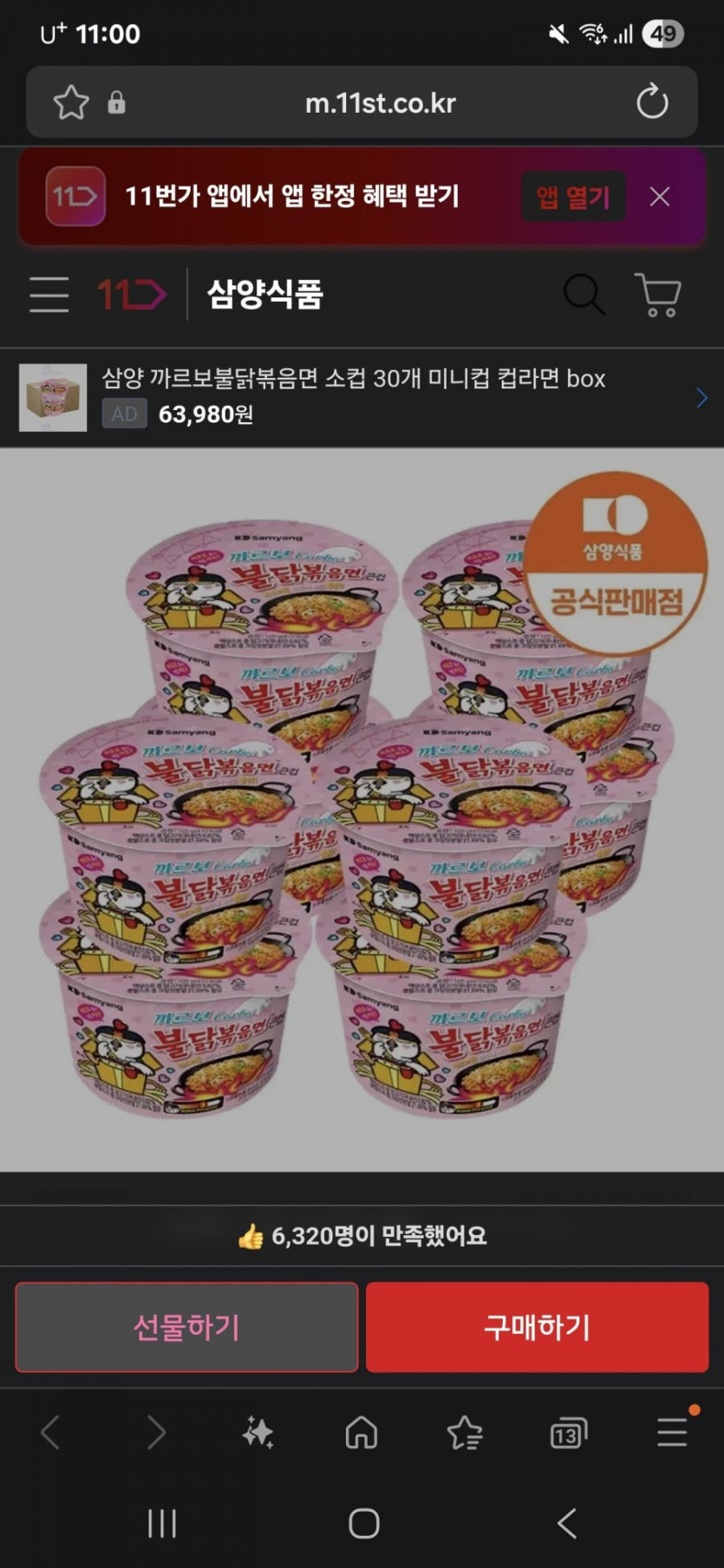Tap 선물하기 to gift this item
This screenshot has width=724, height=1568.
[x=186, y=1327]
